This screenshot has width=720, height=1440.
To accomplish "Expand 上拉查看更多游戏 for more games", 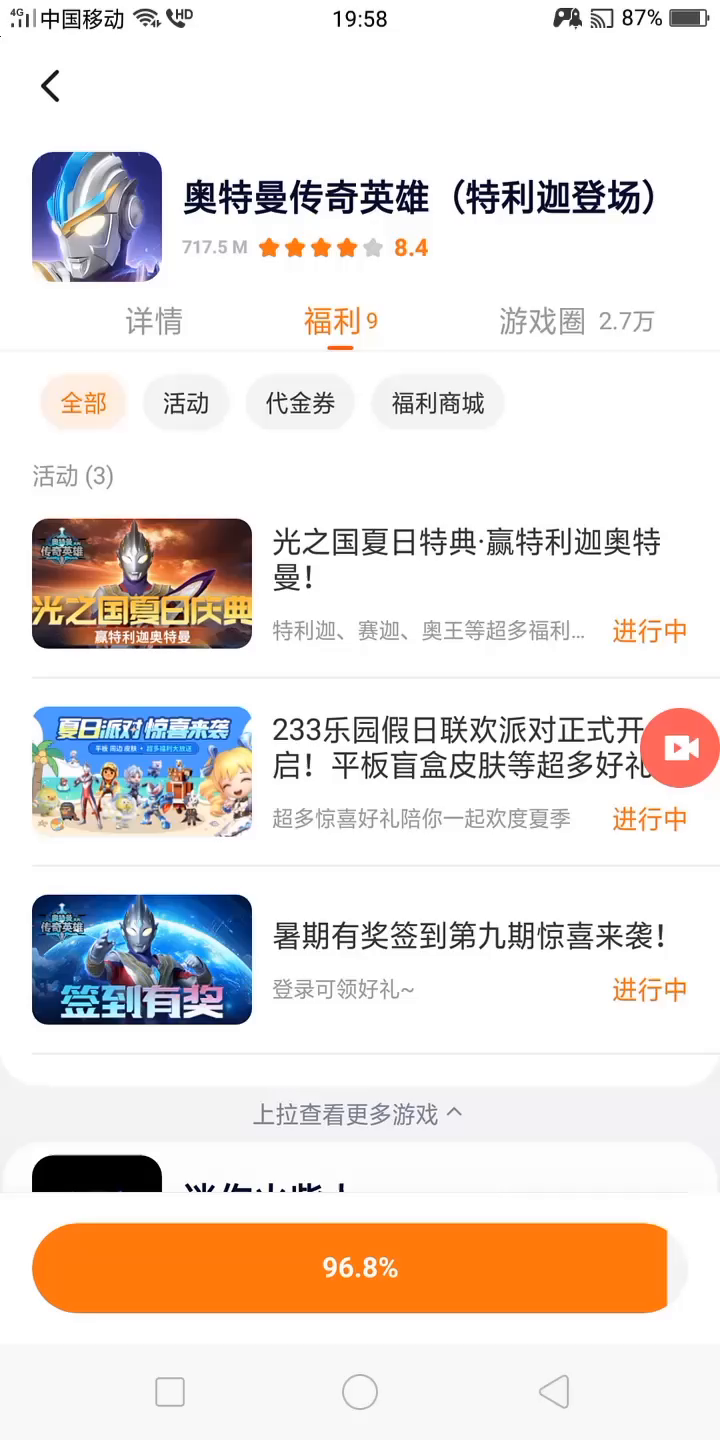I will [358, 1114].
